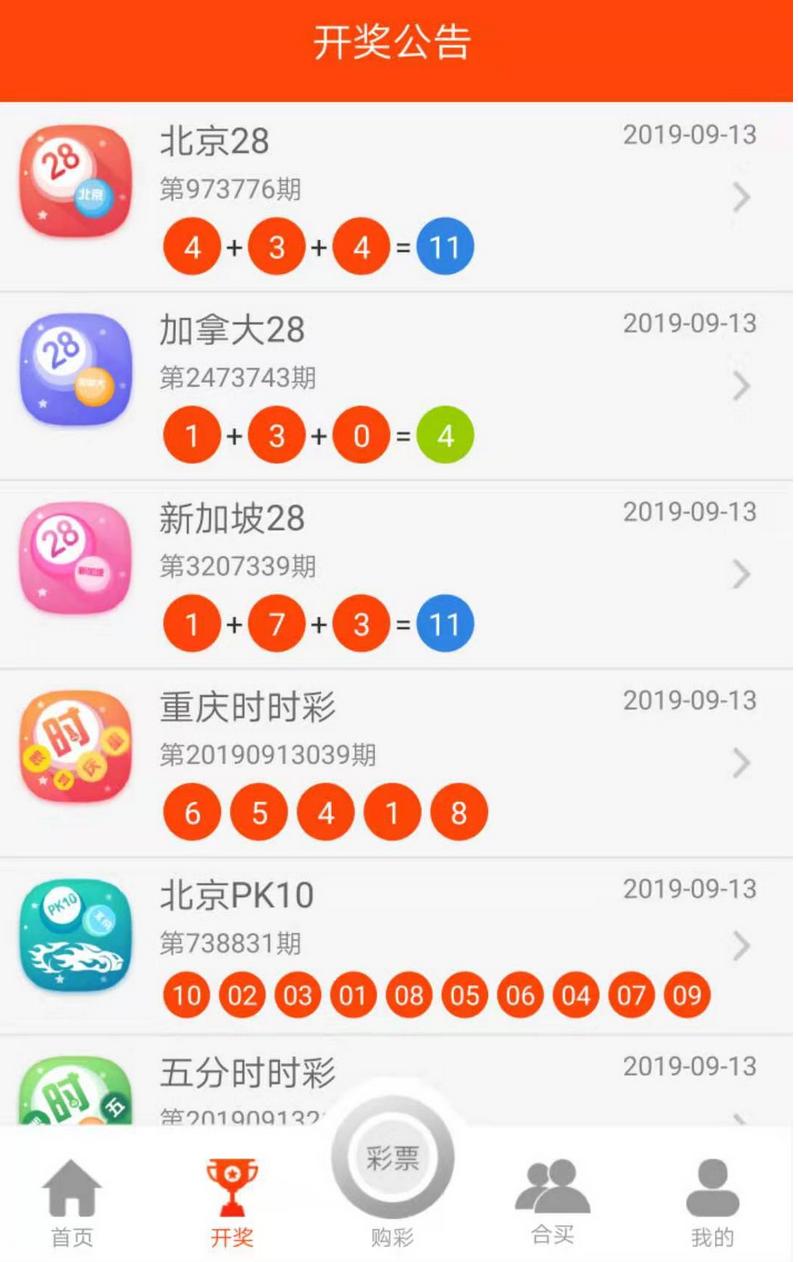The width and height of the screenshot is (798, 1262).
Task: Tap the central 彩票 button
Action: [x=394, y=1158]
